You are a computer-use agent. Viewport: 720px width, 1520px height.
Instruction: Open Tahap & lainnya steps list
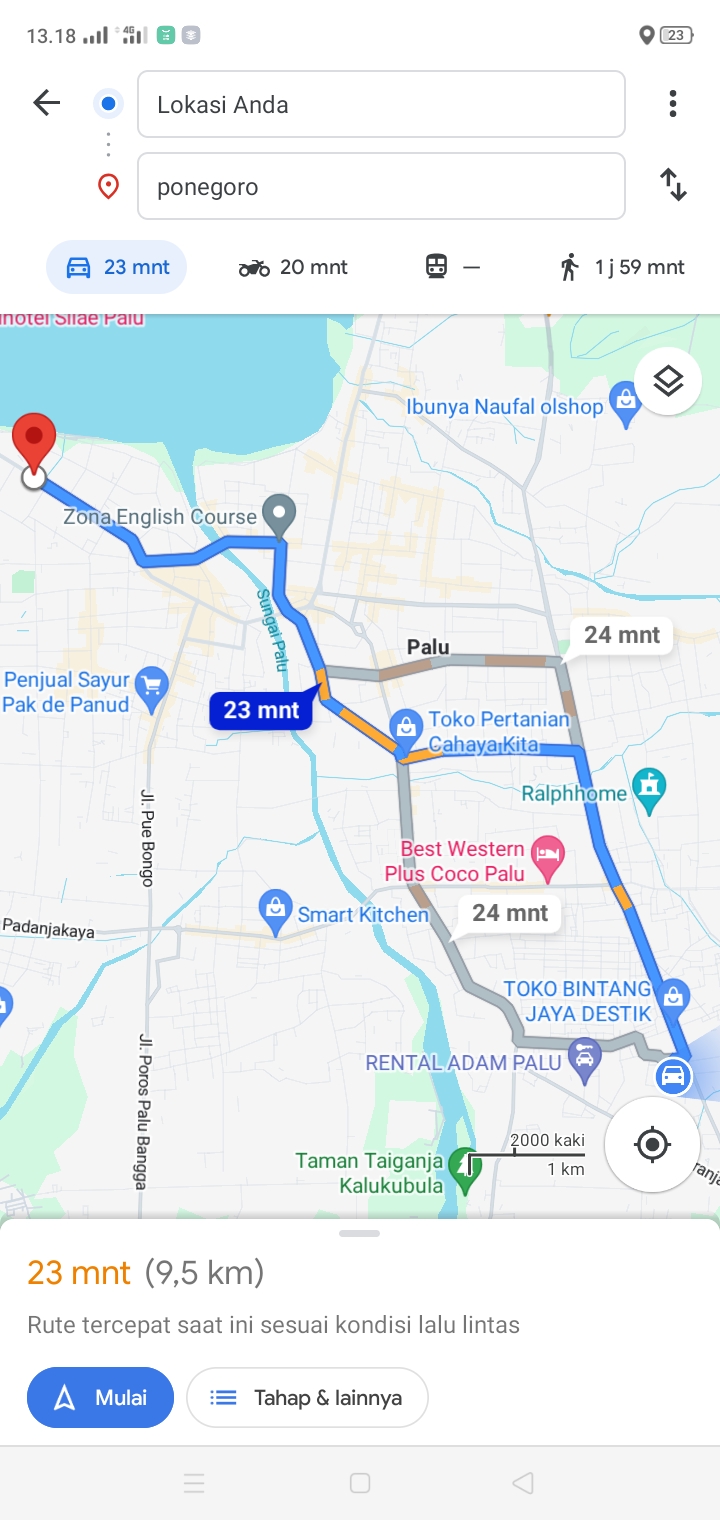(307, 1397)
